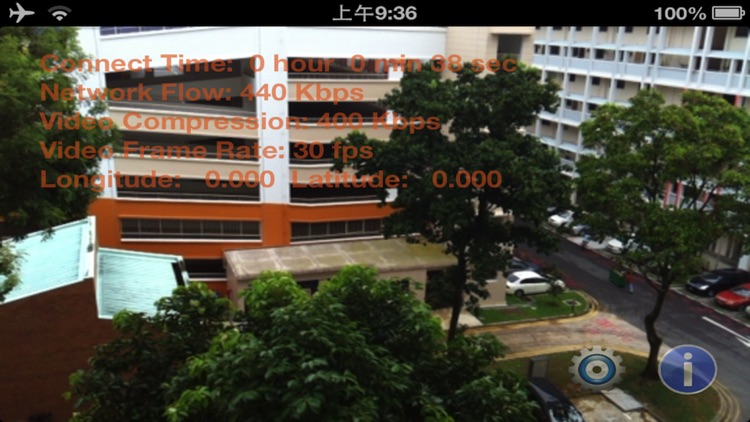Open the gear-eye camera settings icon

(x=597, y=368)
